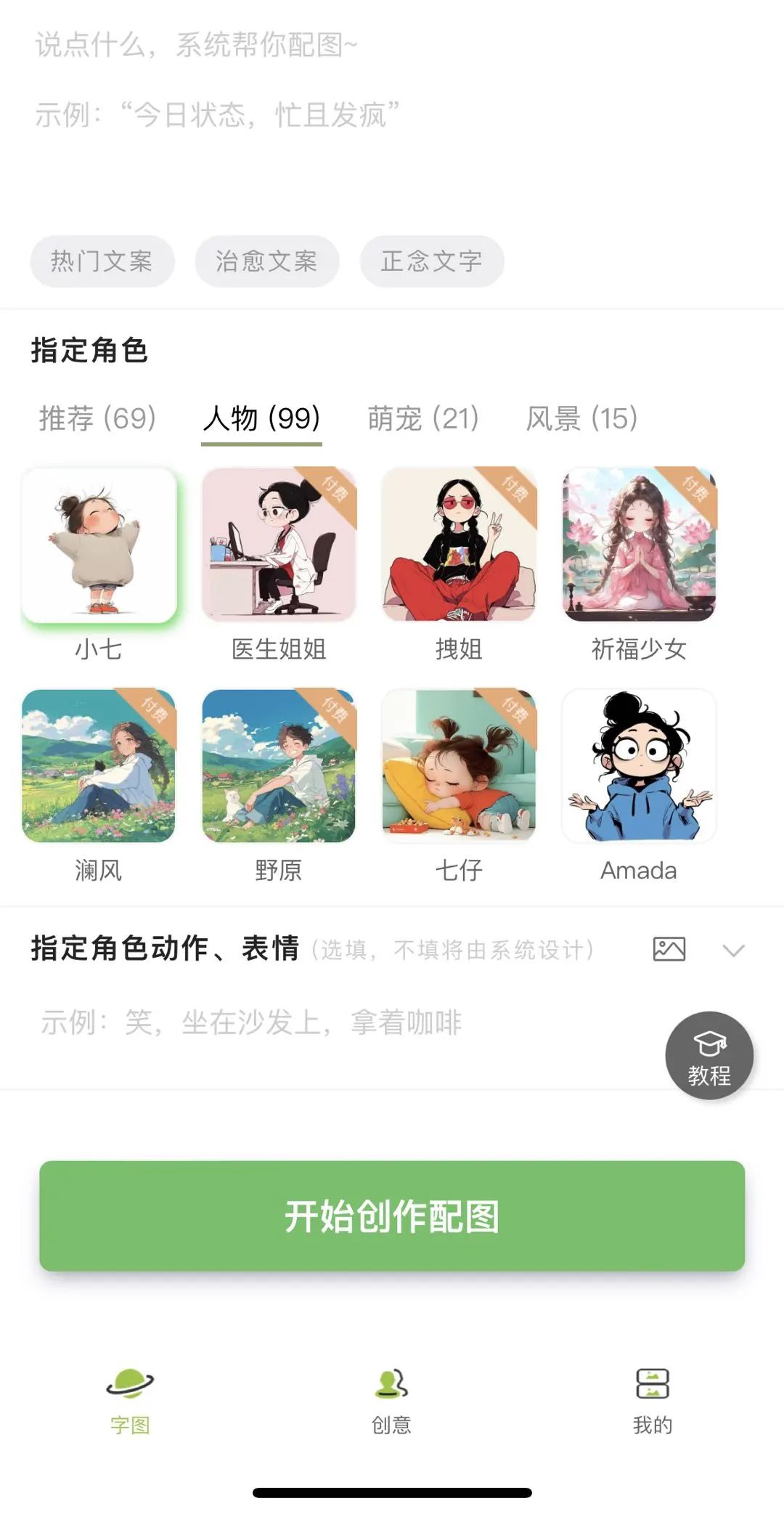Go to the 我的 tab
784x1514 pixels.
pyautogui.click(x=652, y=1401)
